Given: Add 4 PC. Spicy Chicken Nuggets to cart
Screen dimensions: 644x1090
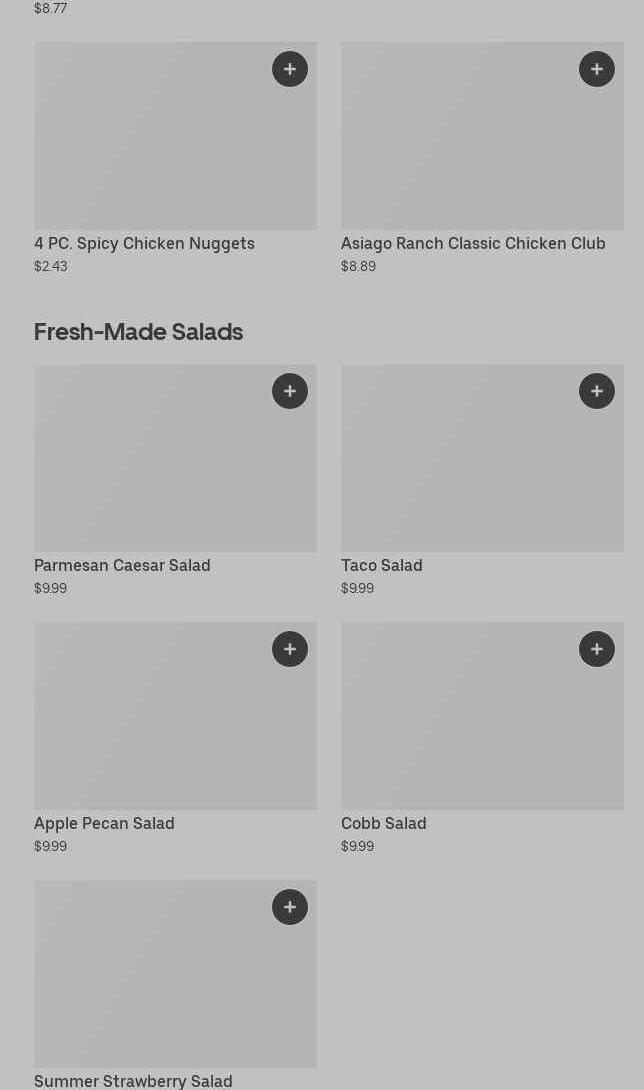Looking at the screenshot, I should (x=290, y=69).
